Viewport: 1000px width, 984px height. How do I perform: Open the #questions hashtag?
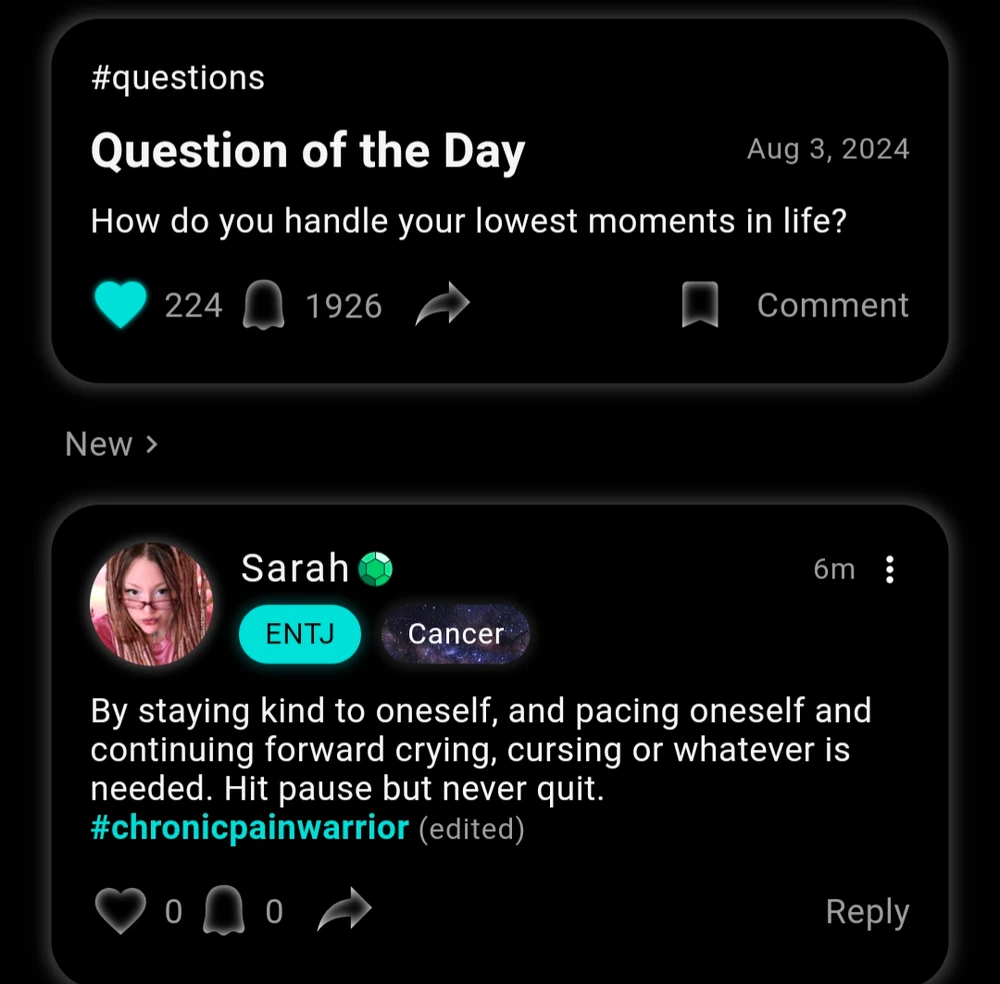177,78
